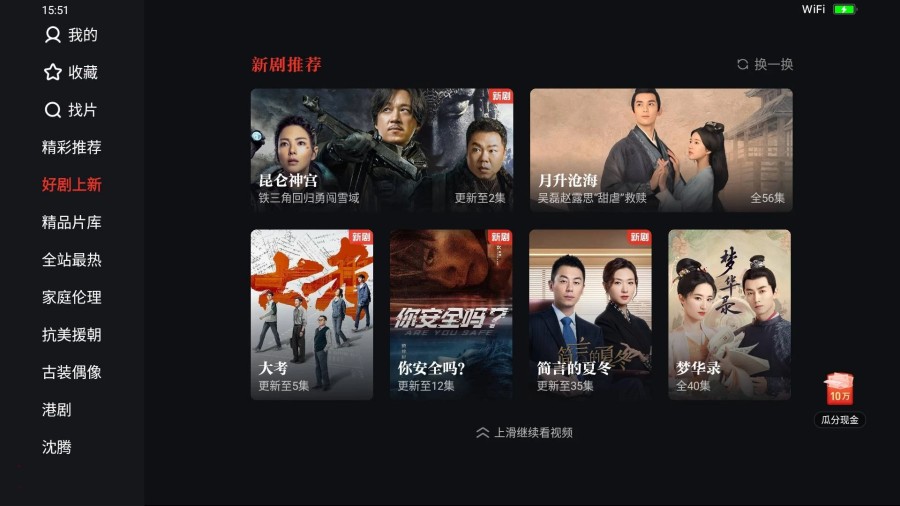Select 精品片库 category

pos(72,222)
